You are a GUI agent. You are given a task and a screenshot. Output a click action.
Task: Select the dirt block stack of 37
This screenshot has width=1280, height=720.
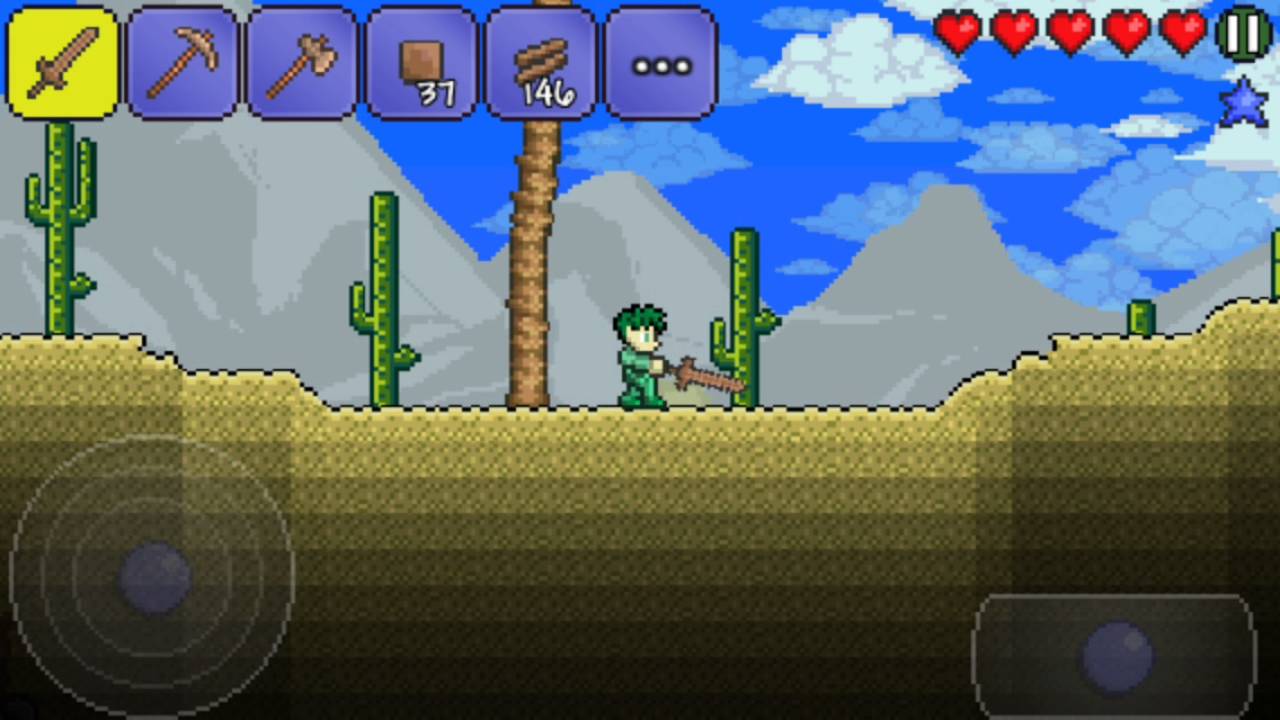pyautogui.click(x=421, y=63)
